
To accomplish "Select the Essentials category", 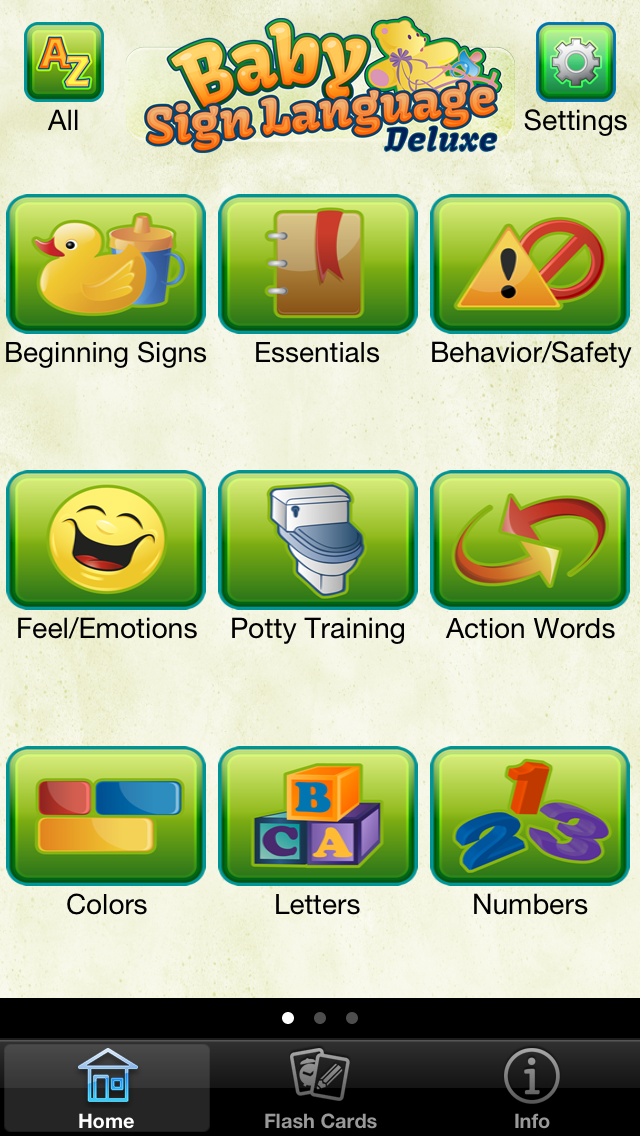I will [318, 264].
